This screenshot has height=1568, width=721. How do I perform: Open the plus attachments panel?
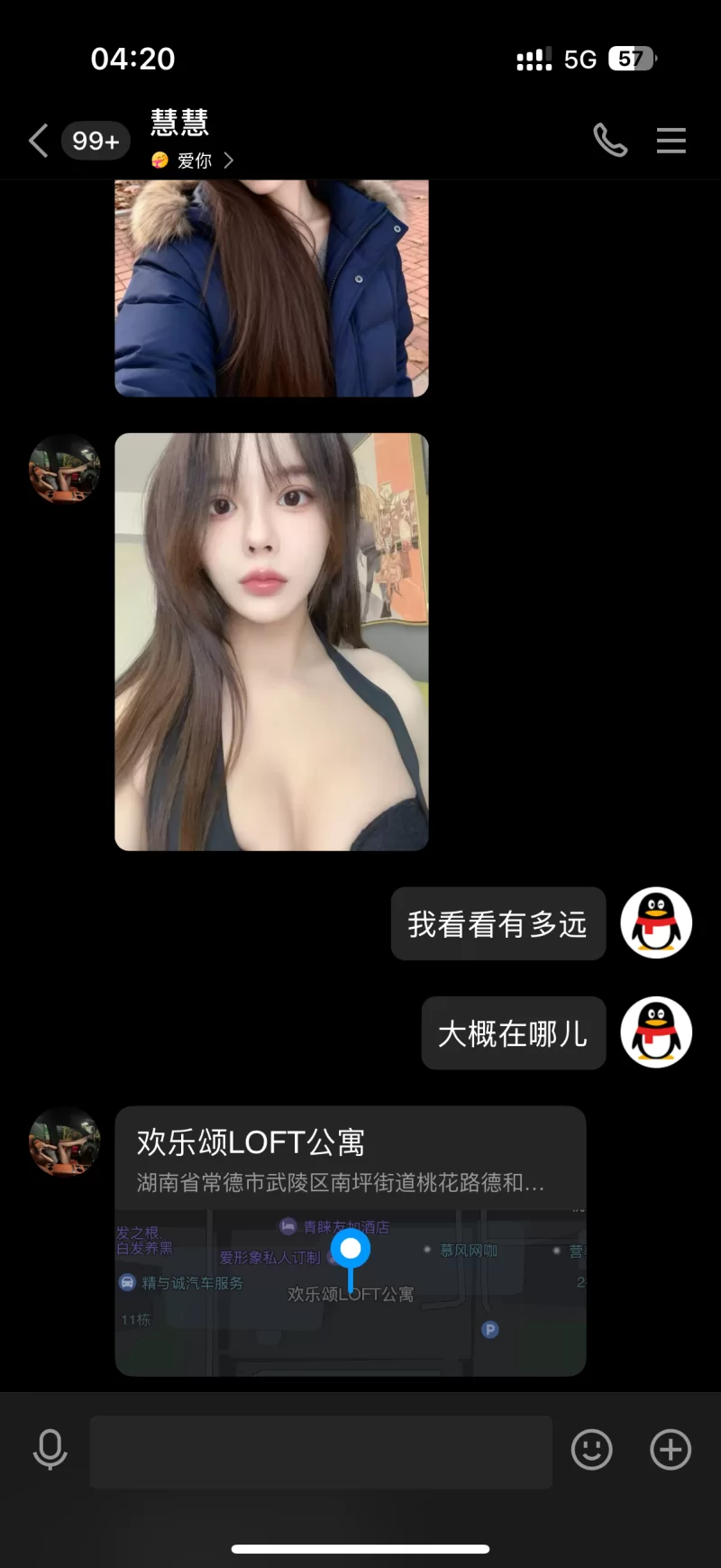pos(671,1450)
